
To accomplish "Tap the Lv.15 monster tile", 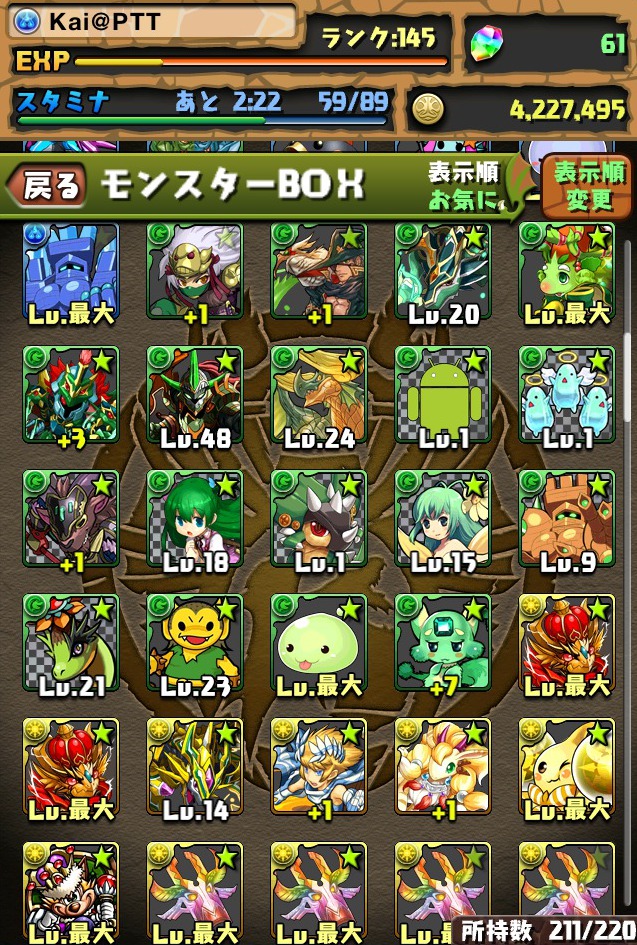I will (442, 518).
